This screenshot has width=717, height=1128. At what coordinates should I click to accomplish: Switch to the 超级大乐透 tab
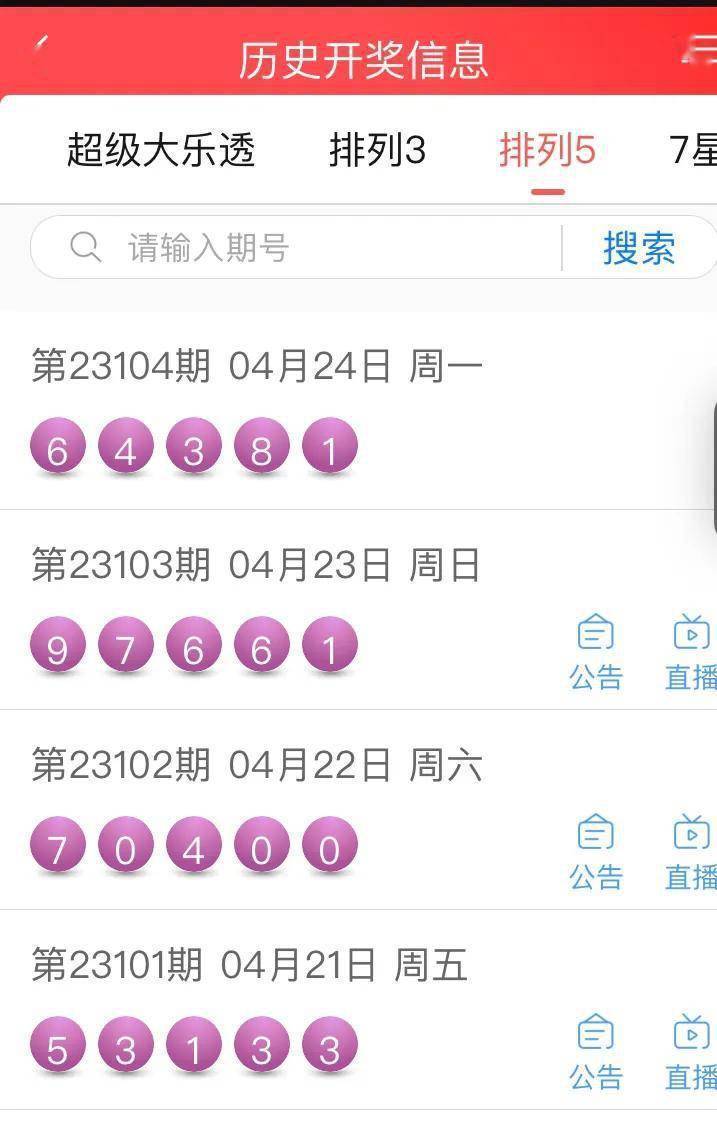point(161,151)
